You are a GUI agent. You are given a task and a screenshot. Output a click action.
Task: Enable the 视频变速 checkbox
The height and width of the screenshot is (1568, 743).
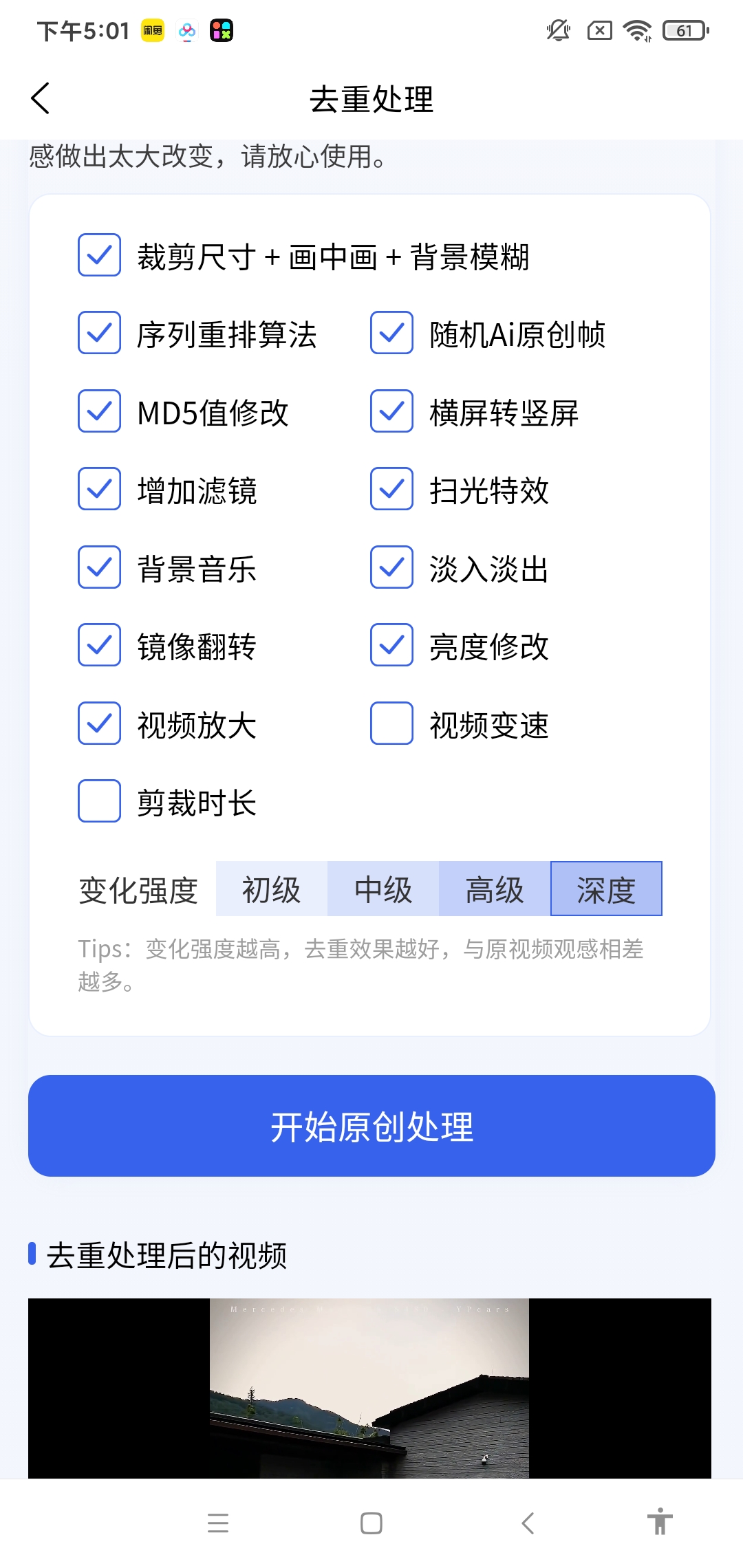coord(390,723)
